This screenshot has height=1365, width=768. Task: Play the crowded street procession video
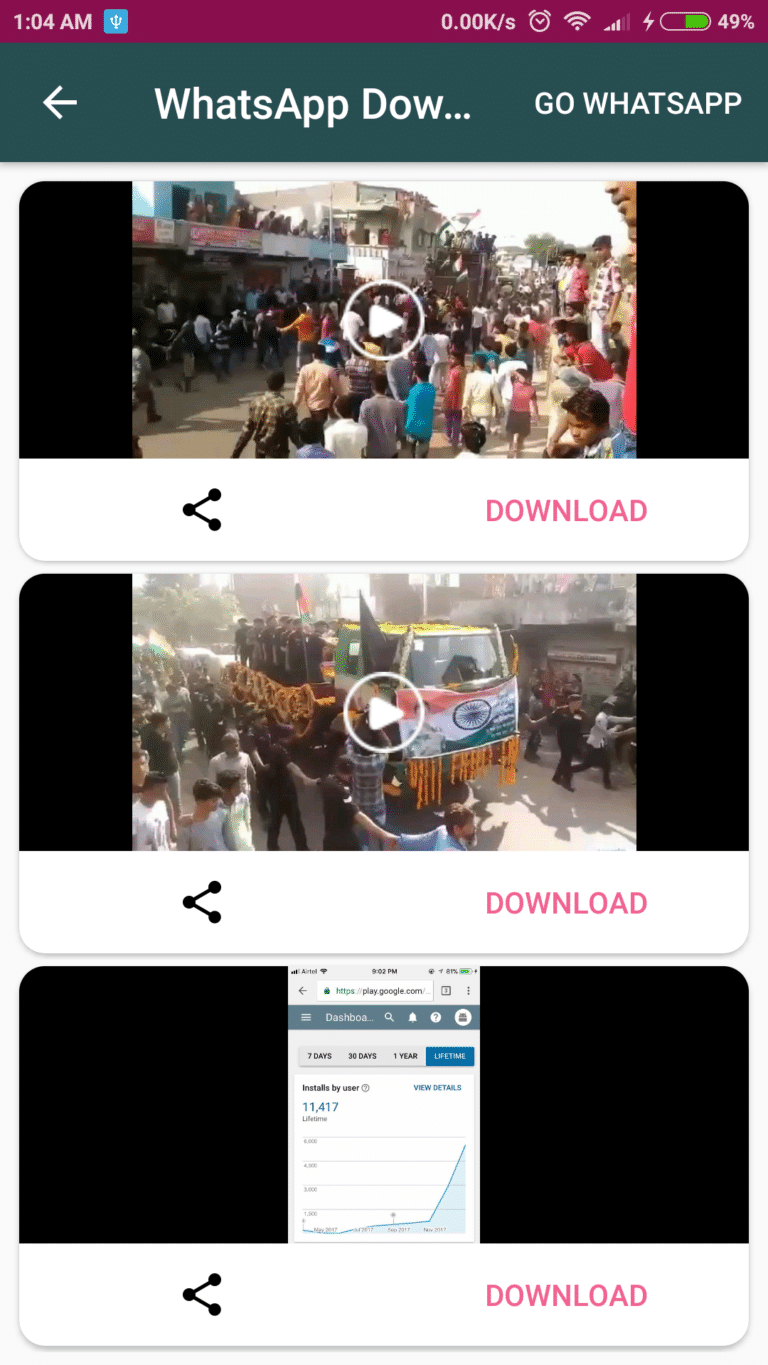(x=383, y=320)
